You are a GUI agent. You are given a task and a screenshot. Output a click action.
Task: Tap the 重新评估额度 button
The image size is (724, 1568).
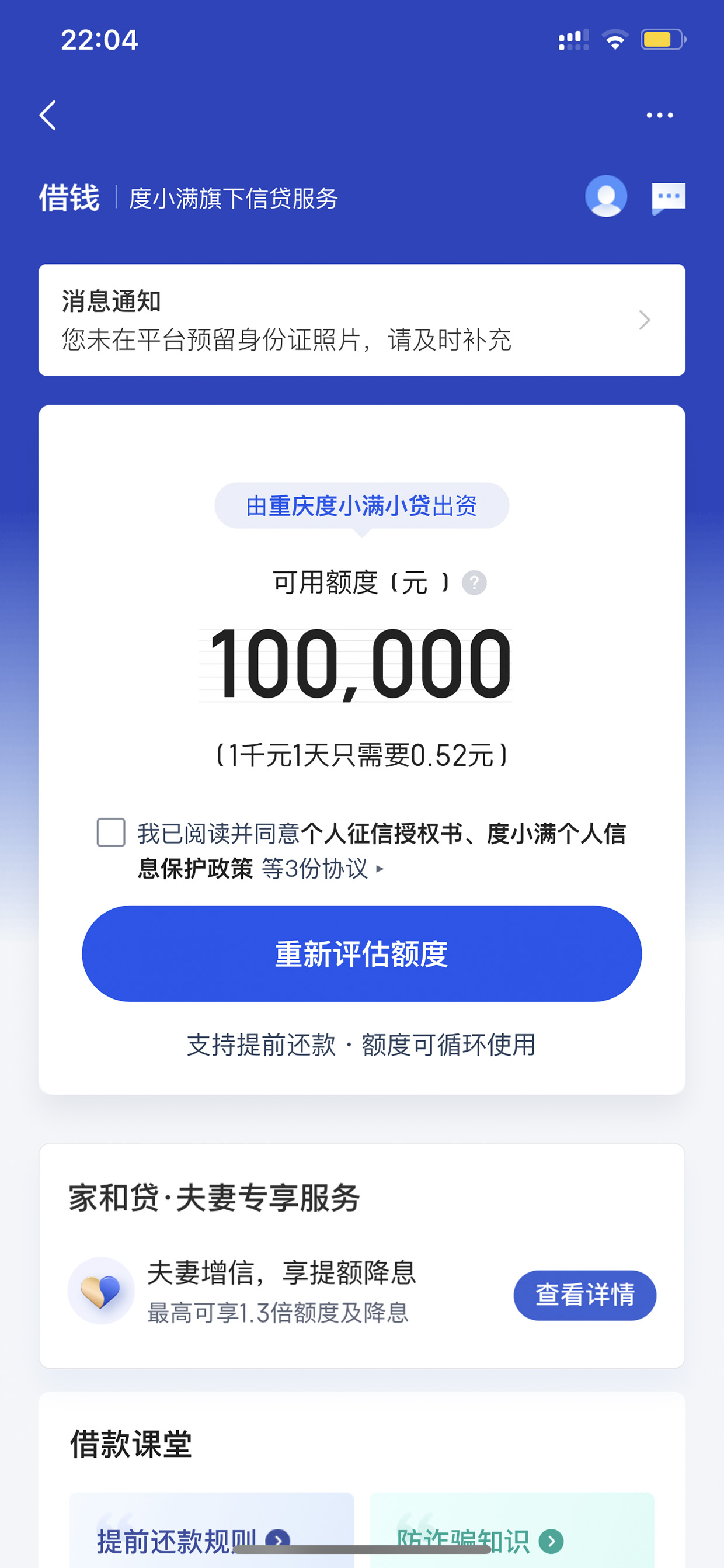click(x=362, y=953)
